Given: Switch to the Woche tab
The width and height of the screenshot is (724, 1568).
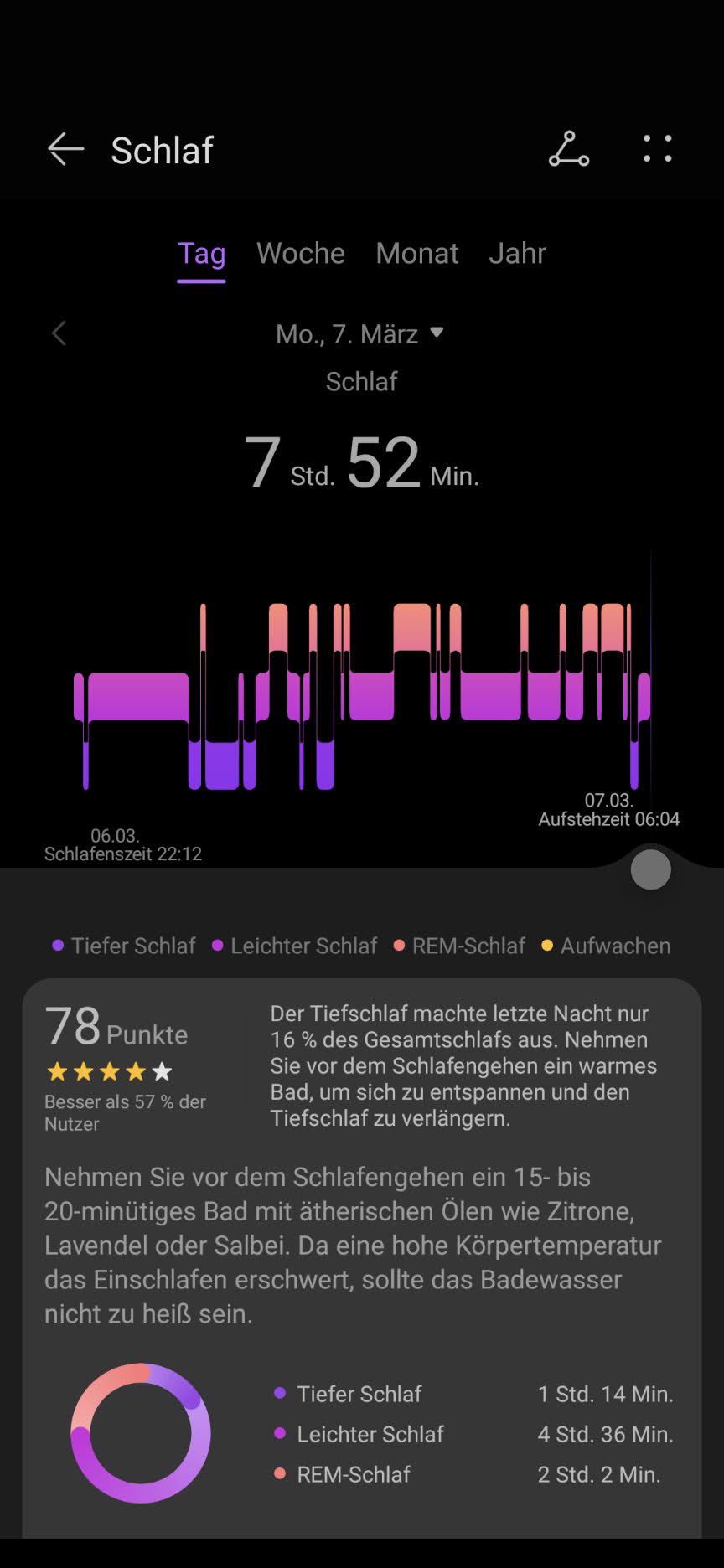Looking at the screenshot, I should (300, 253).
